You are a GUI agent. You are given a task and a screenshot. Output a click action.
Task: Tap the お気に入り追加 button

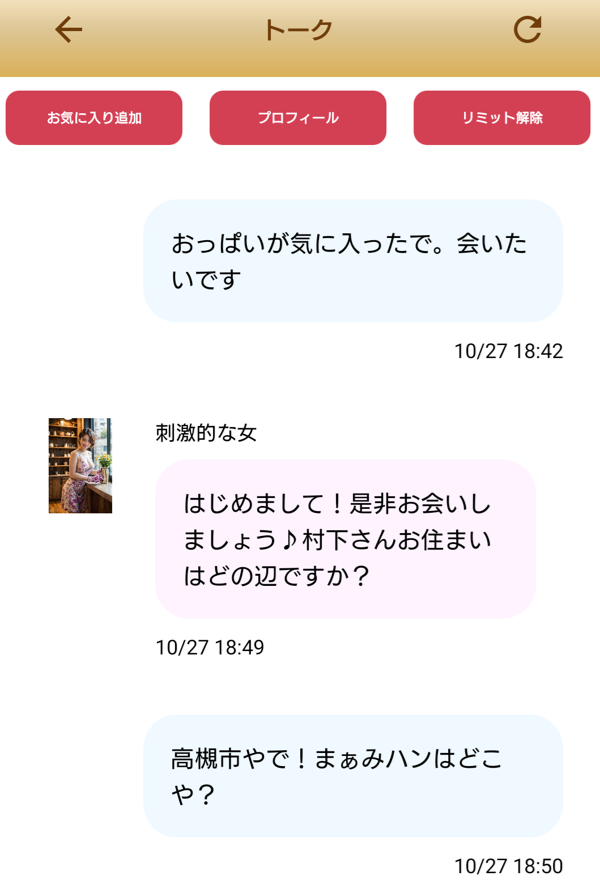click(x=94, y=118)
